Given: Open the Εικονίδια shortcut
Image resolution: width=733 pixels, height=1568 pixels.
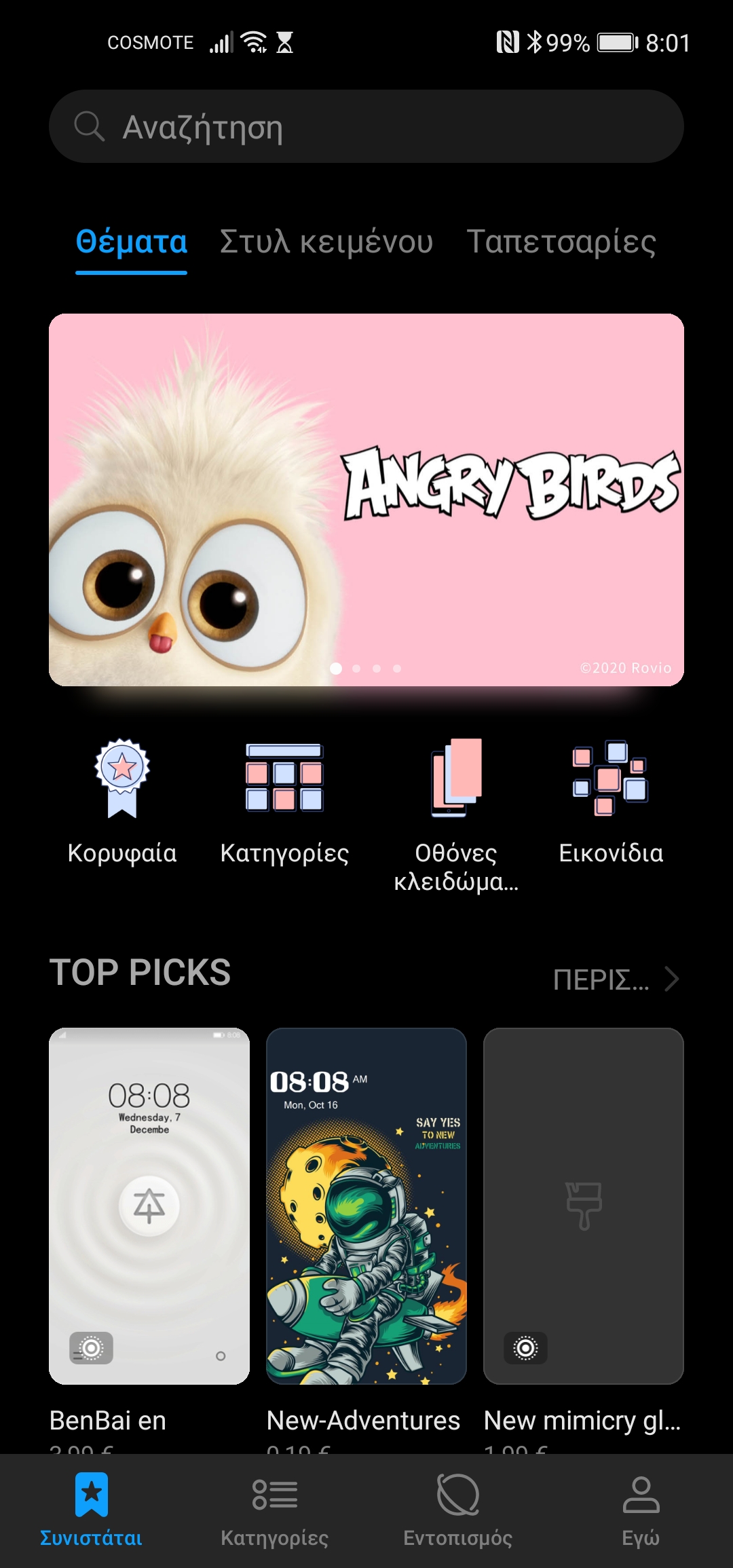Looking at the screenshot, I should coord(611,801).
